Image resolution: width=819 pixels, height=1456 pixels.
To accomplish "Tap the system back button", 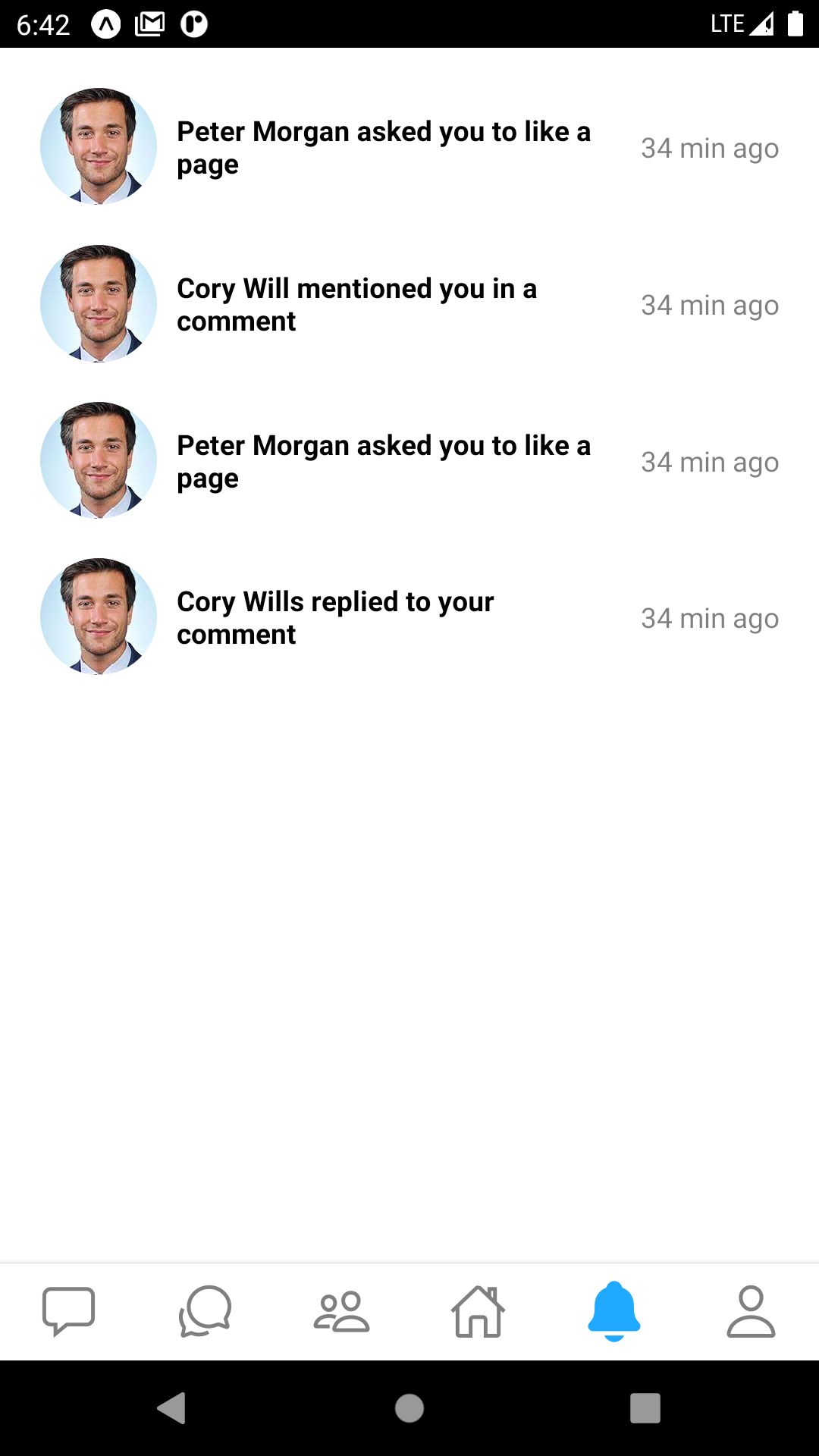I will [x=172, y=1408].
